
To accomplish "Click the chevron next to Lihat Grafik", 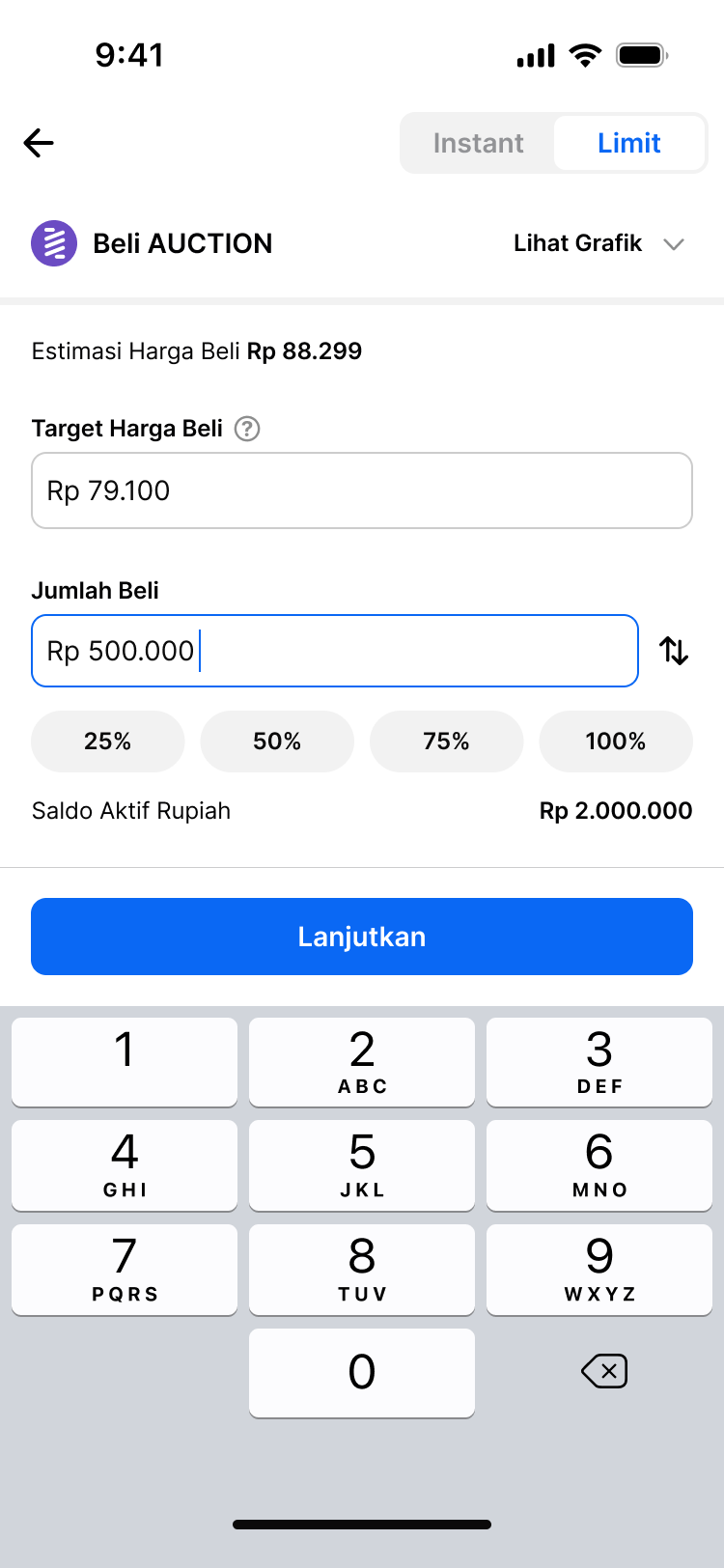I will click(x=675, y=244).
